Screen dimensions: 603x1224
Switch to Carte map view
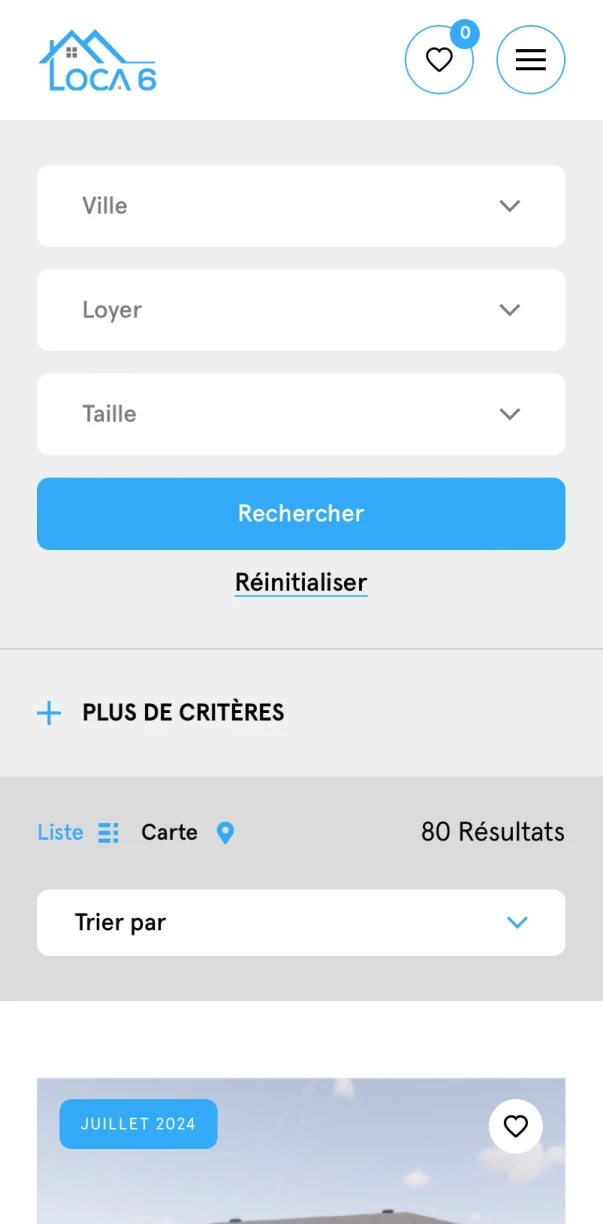[x=188, y=832]
